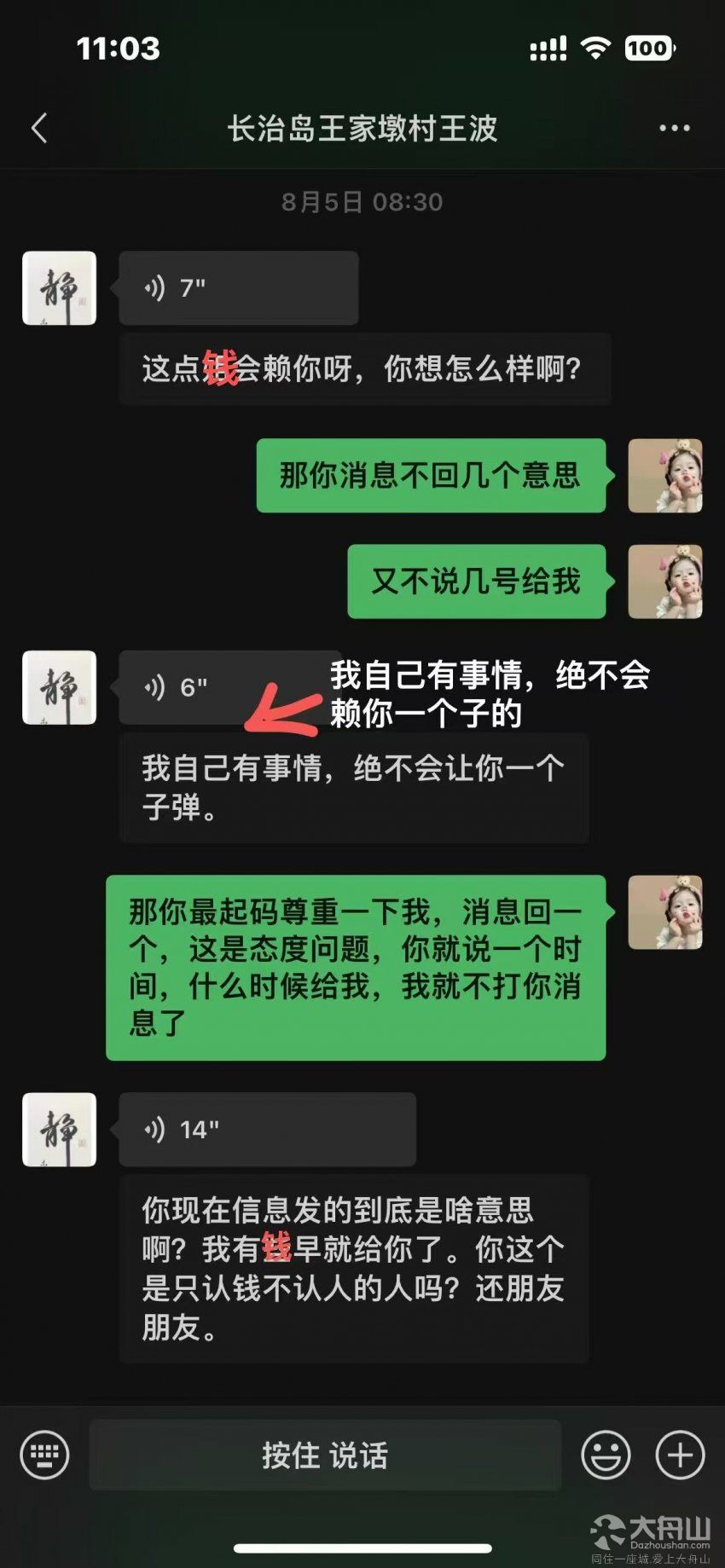
Task: Open own avatar beside 又不说几号给我
Action: pyautogui.click(x=665, y=581)
